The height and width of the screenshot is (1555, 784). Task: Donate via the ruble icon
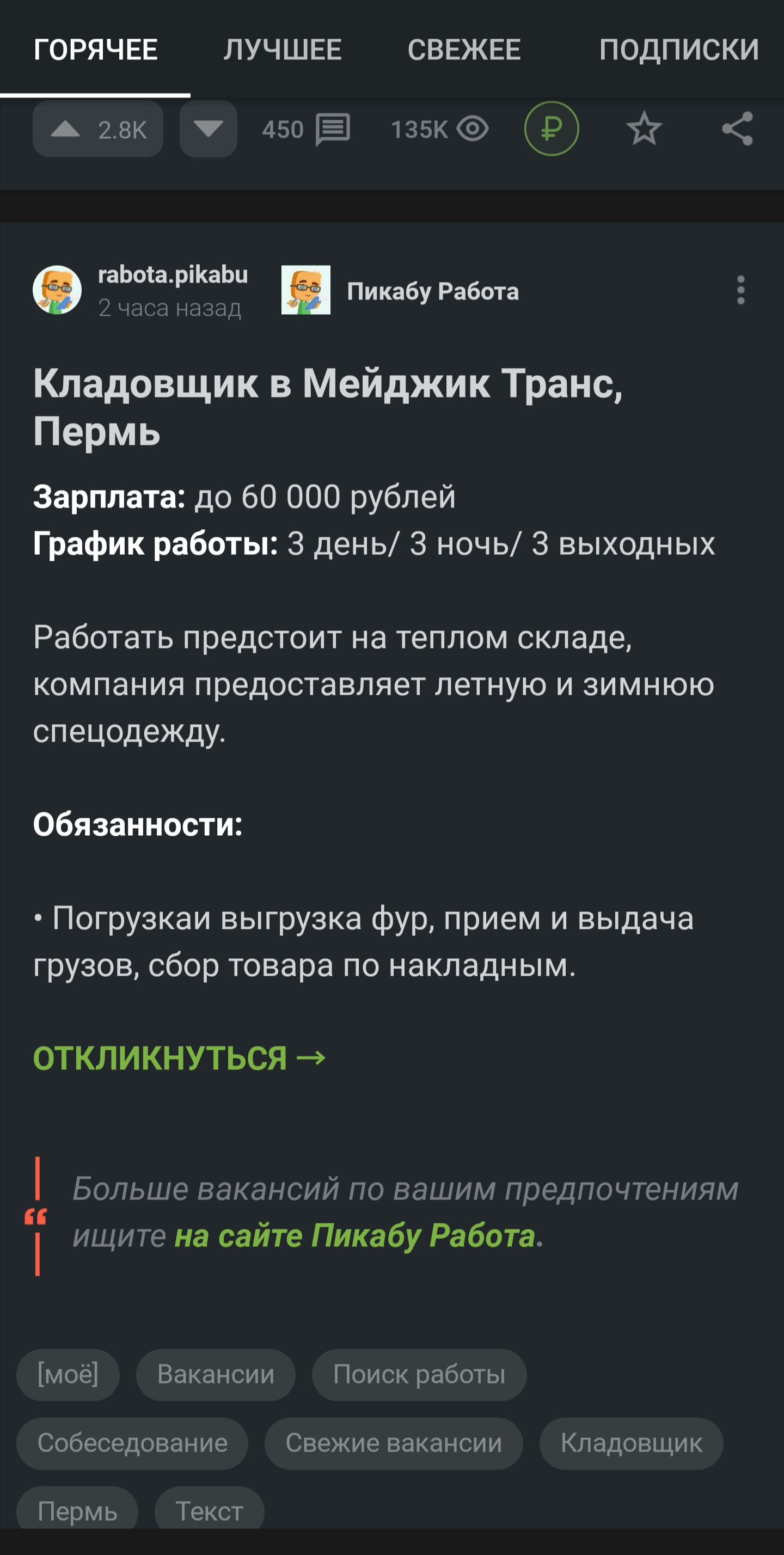coord(551,128)
